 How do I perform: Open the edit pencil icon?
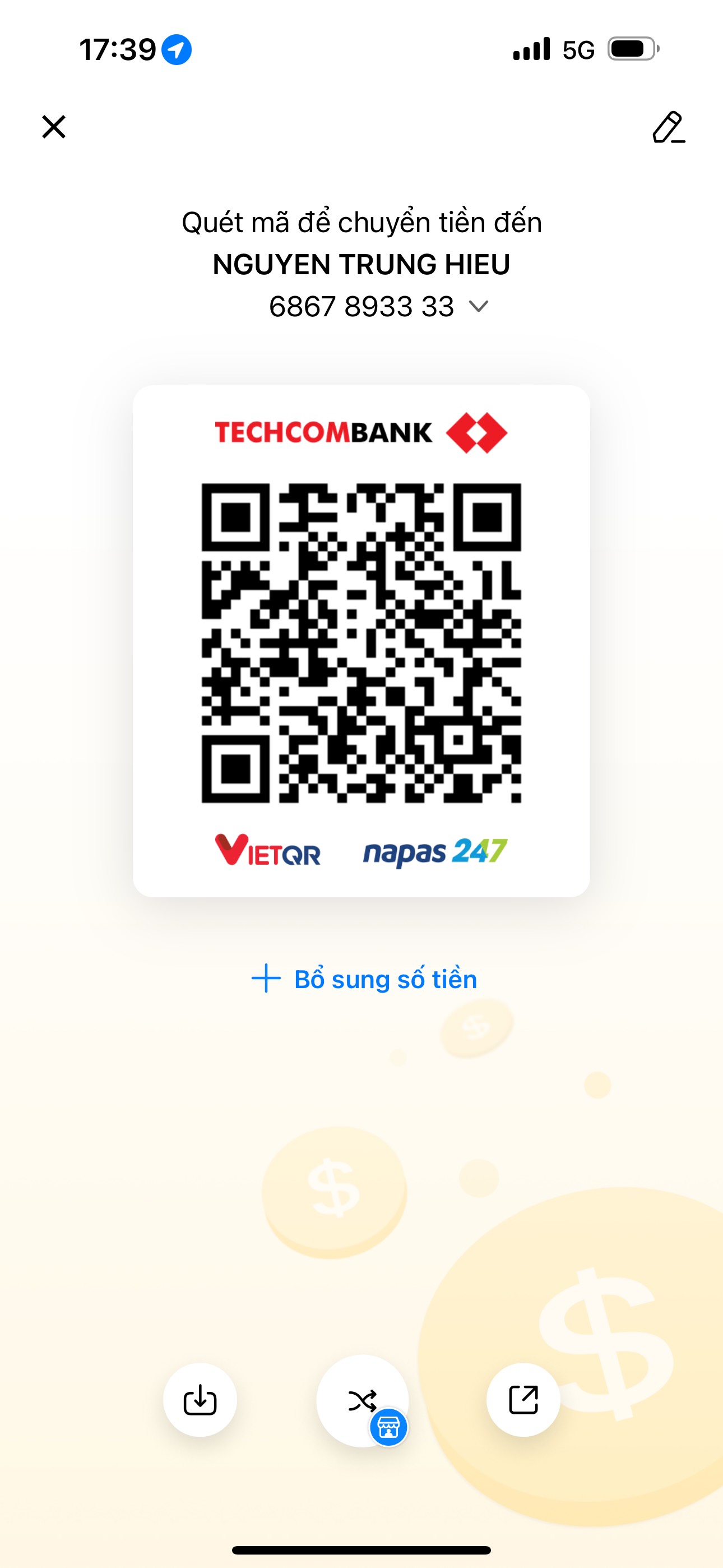point(668,127)
